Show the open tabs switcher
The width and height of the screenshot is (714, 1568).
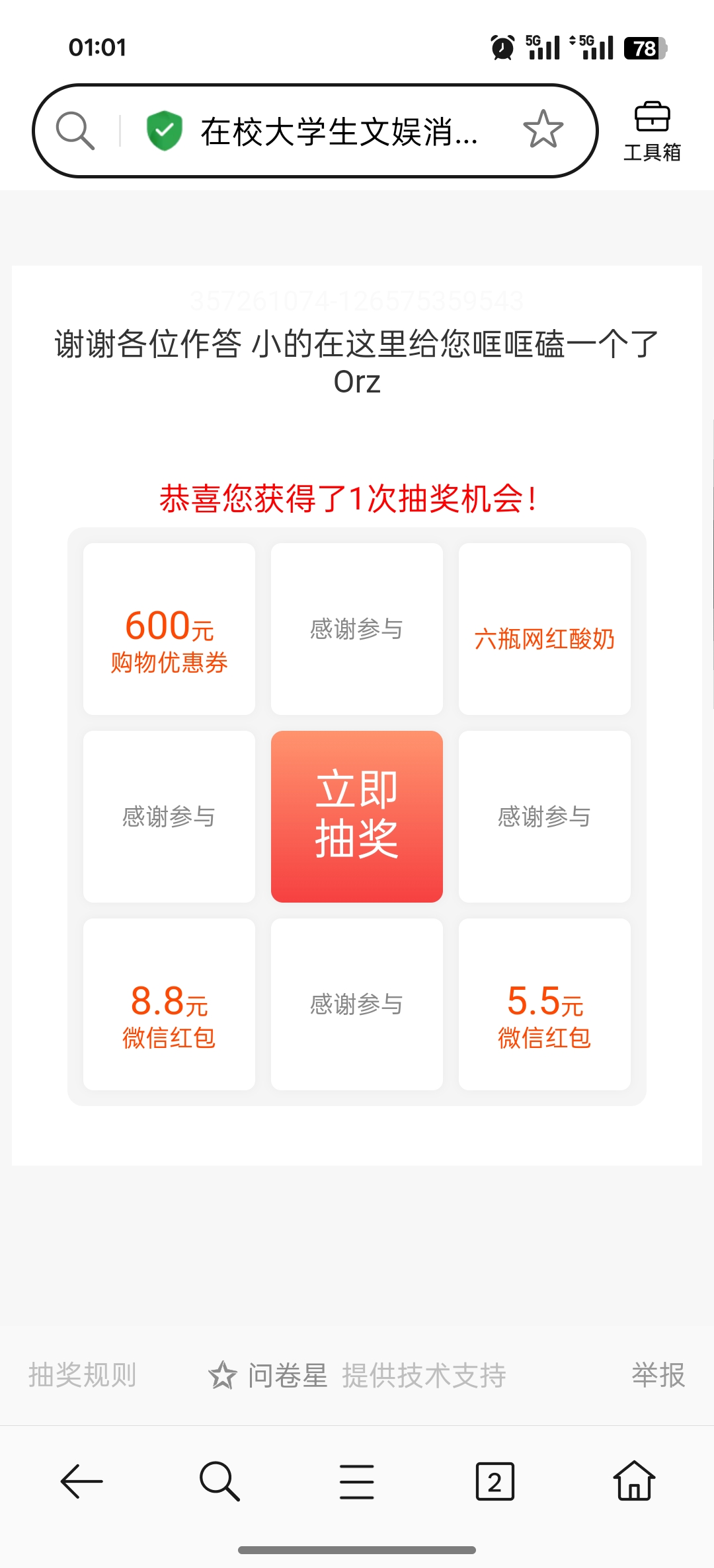click(x=495, y=1481)
